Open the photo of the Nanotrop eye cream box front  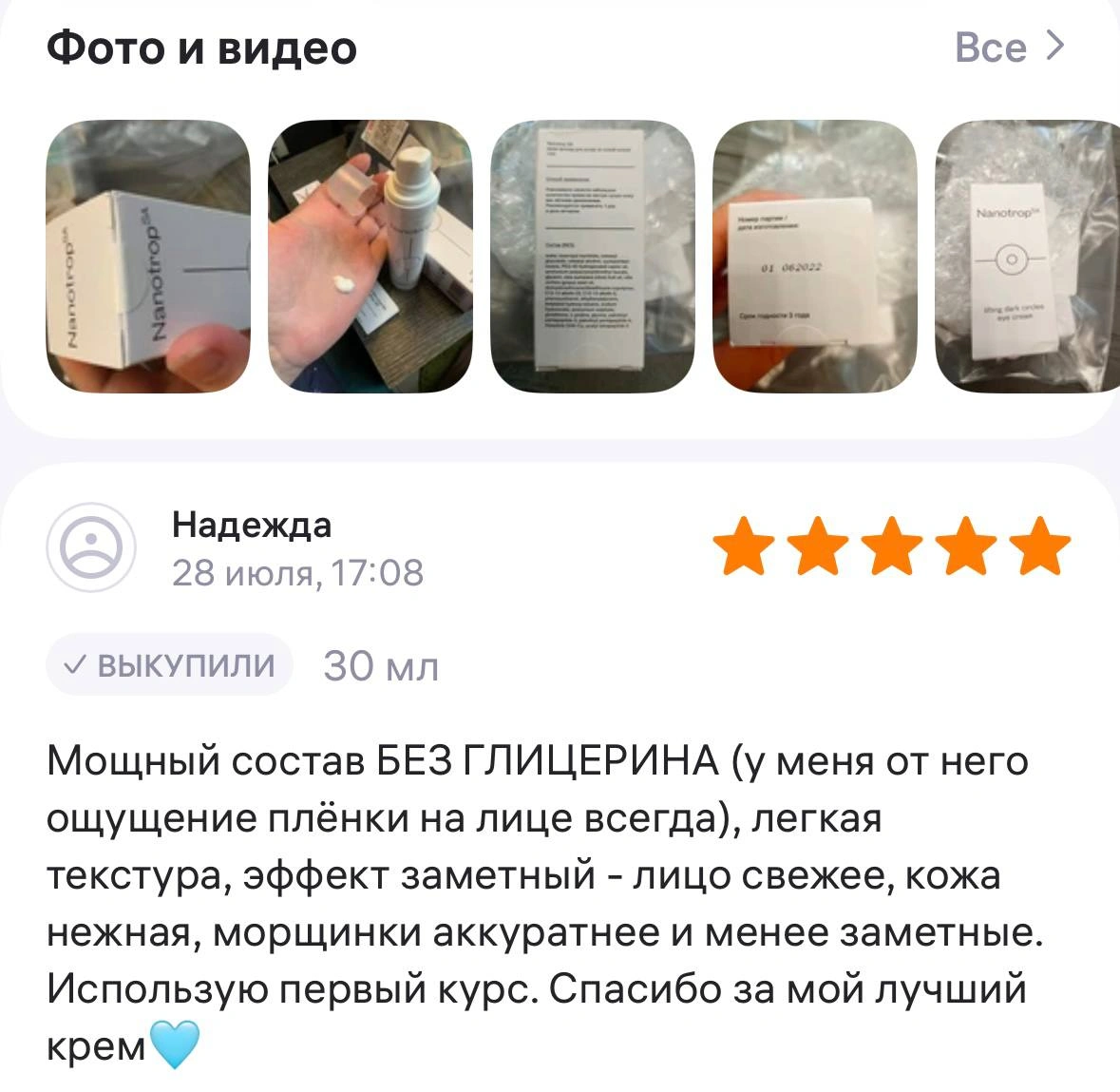tap(1026, 257)
